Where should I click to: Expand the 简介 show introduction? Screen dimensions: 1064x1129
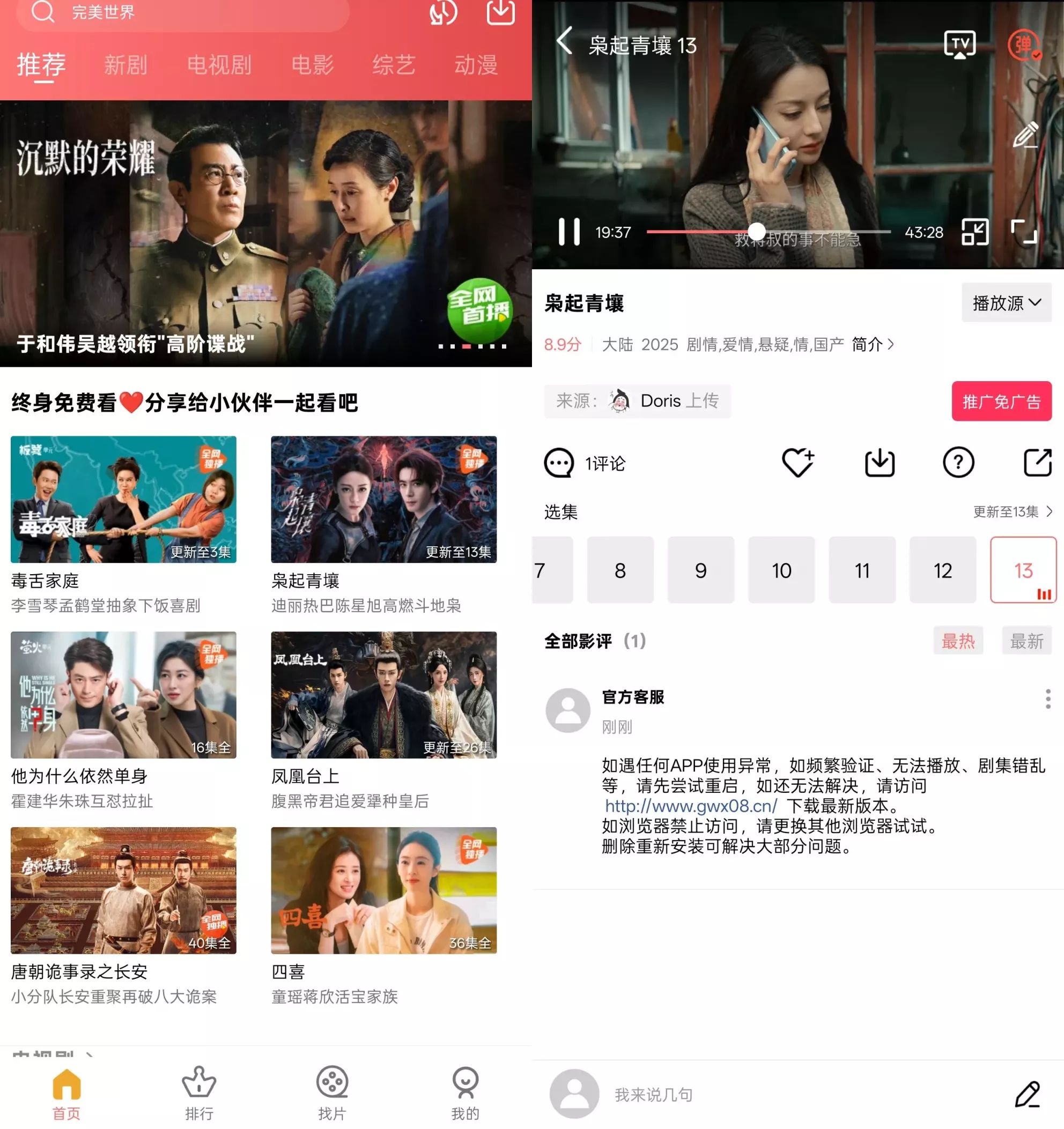pos(873,344)
